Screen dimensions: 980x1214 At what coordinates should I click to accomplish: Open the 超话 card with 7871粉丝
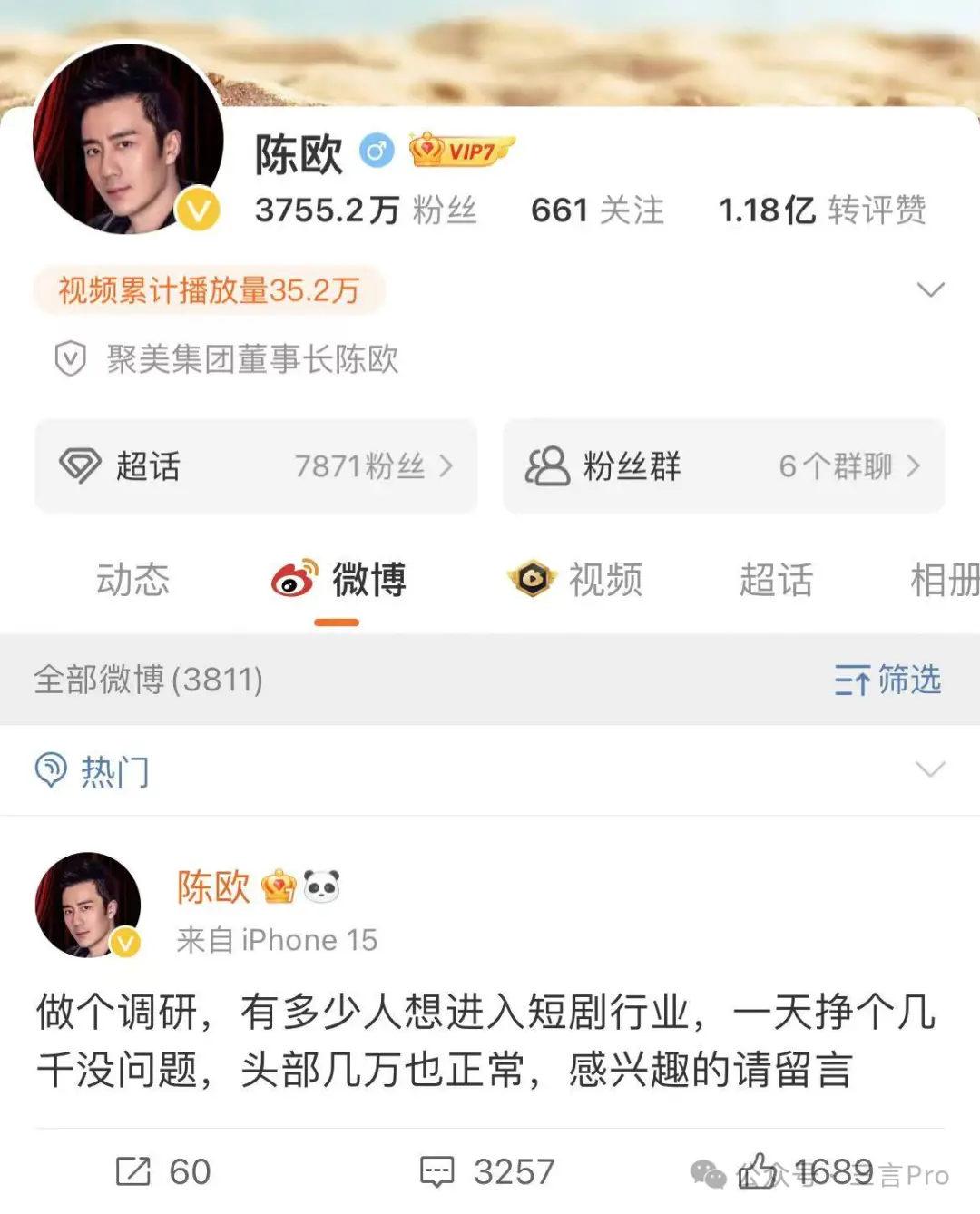256,466
